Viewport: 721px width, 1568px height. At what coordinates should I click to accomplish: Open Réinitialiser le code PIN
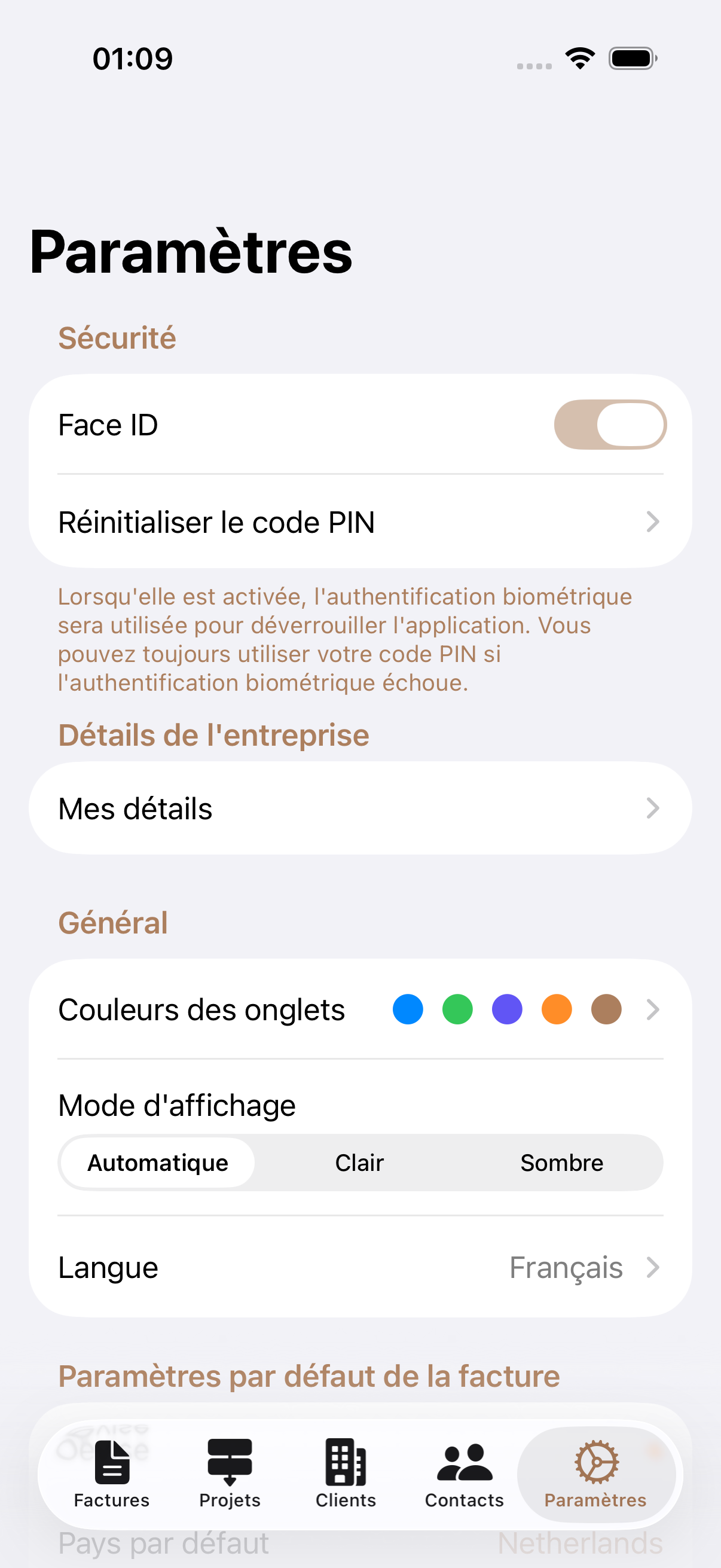click(360, 521)
